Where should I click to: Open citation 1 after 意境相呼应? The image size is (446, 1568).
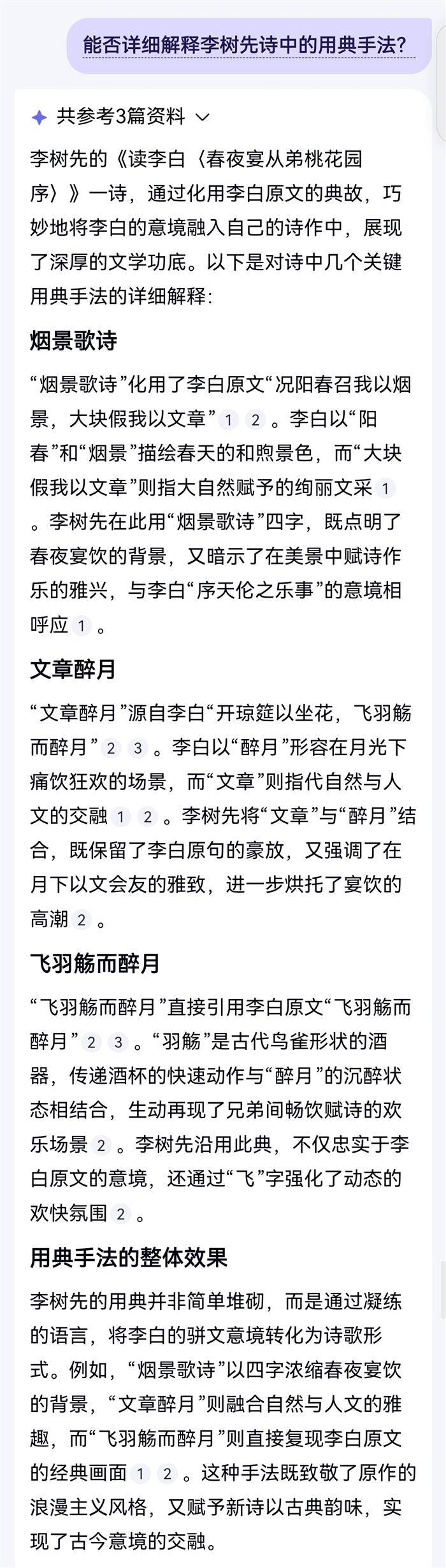[81, 626]
